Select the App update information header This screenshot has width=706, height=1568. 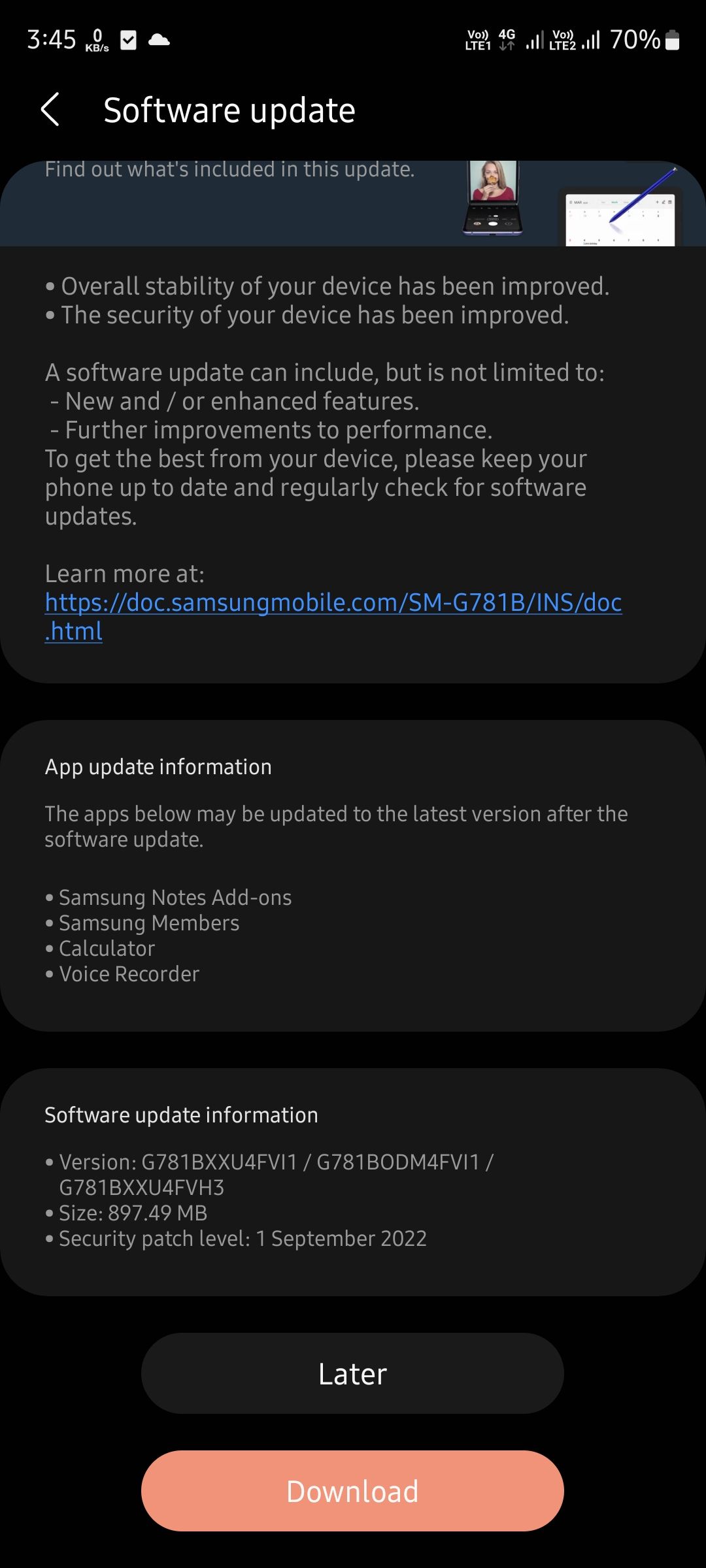pos(158,767)
